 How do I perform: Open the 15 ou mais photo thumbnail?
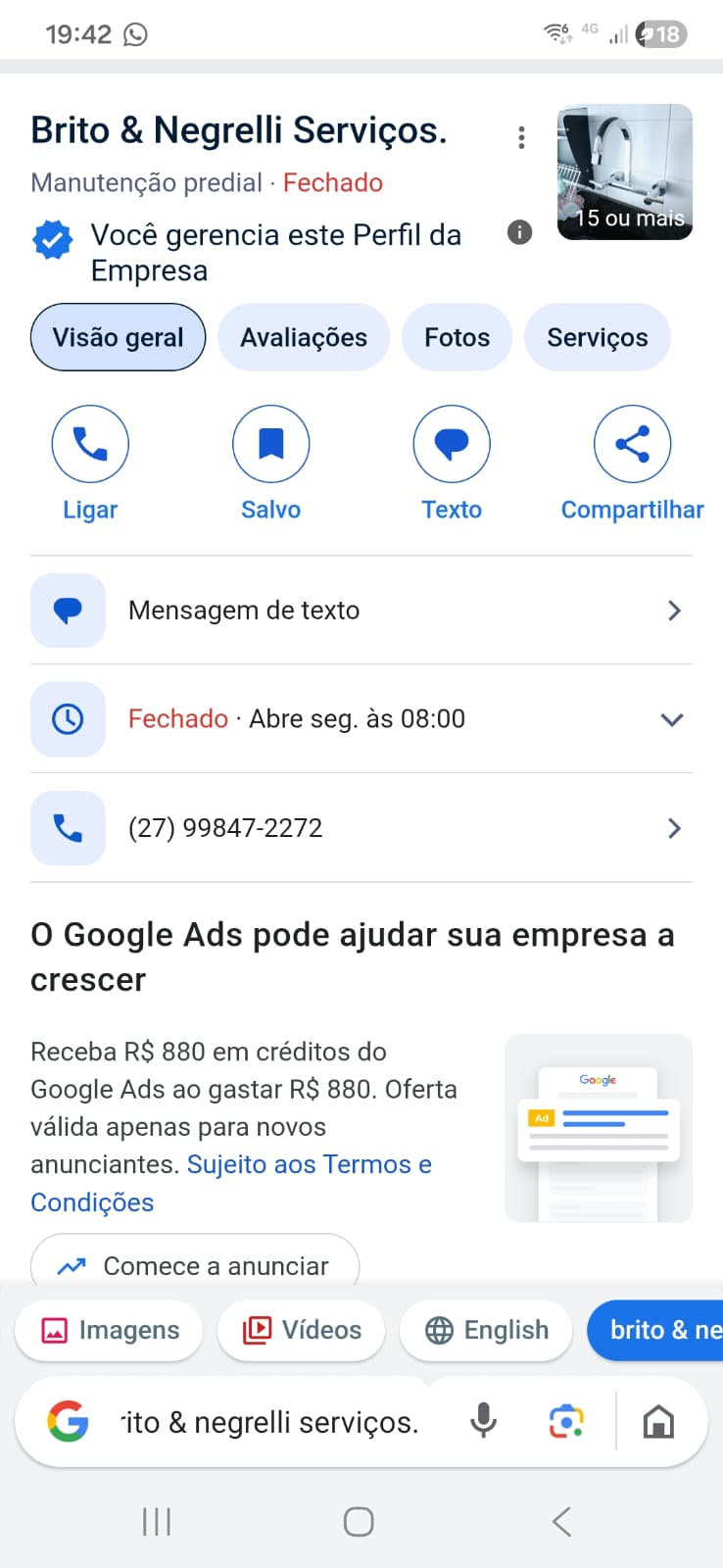[x=624, y=172]
